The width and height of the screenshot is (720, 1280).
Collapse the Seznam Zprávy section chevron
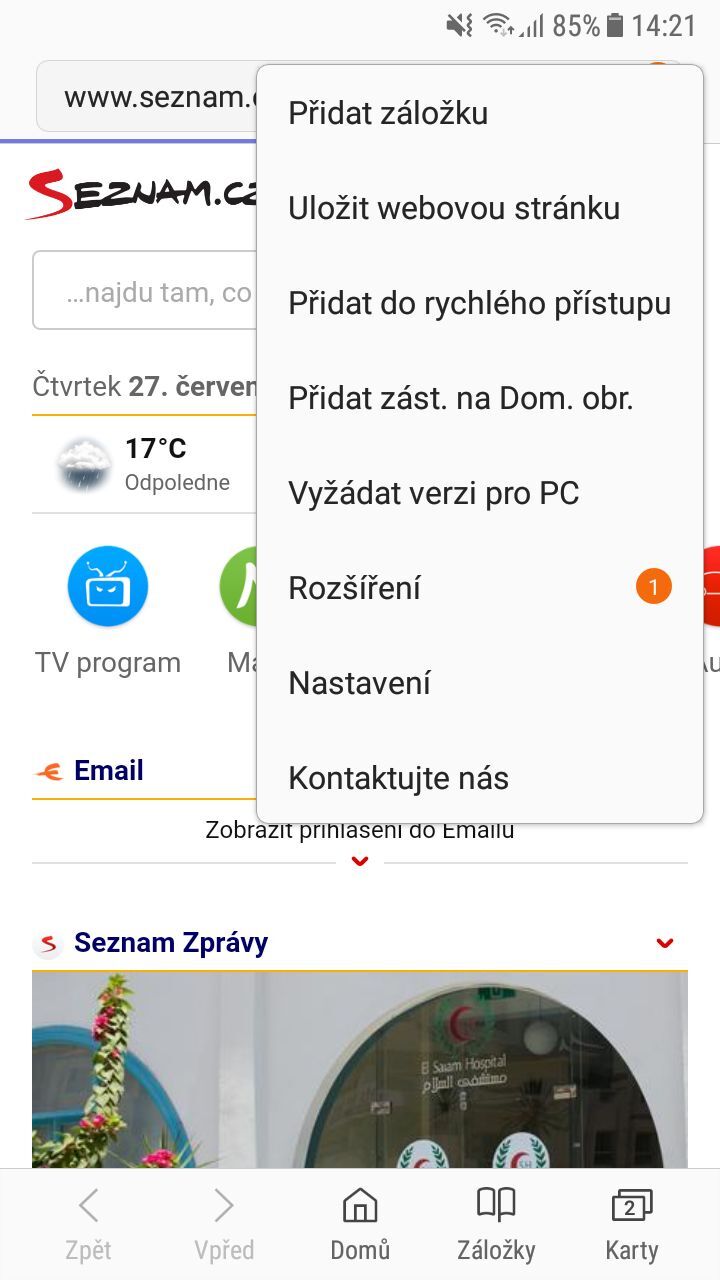tap(663, 942)
